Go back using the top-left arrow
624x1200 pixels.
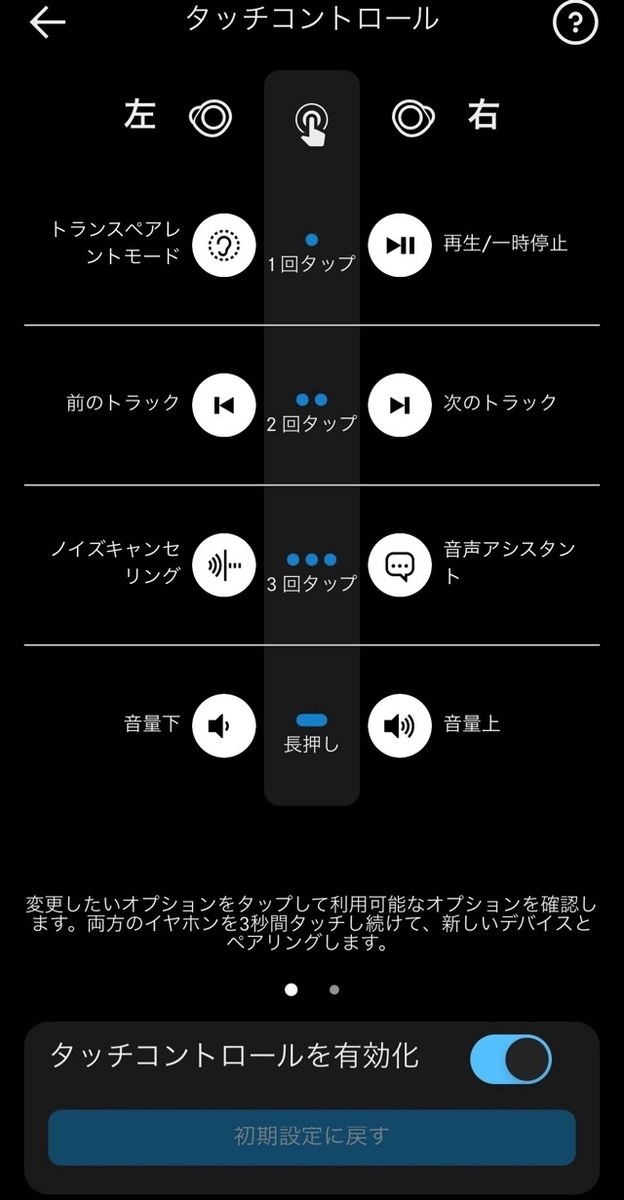click(x=47, y=22)
